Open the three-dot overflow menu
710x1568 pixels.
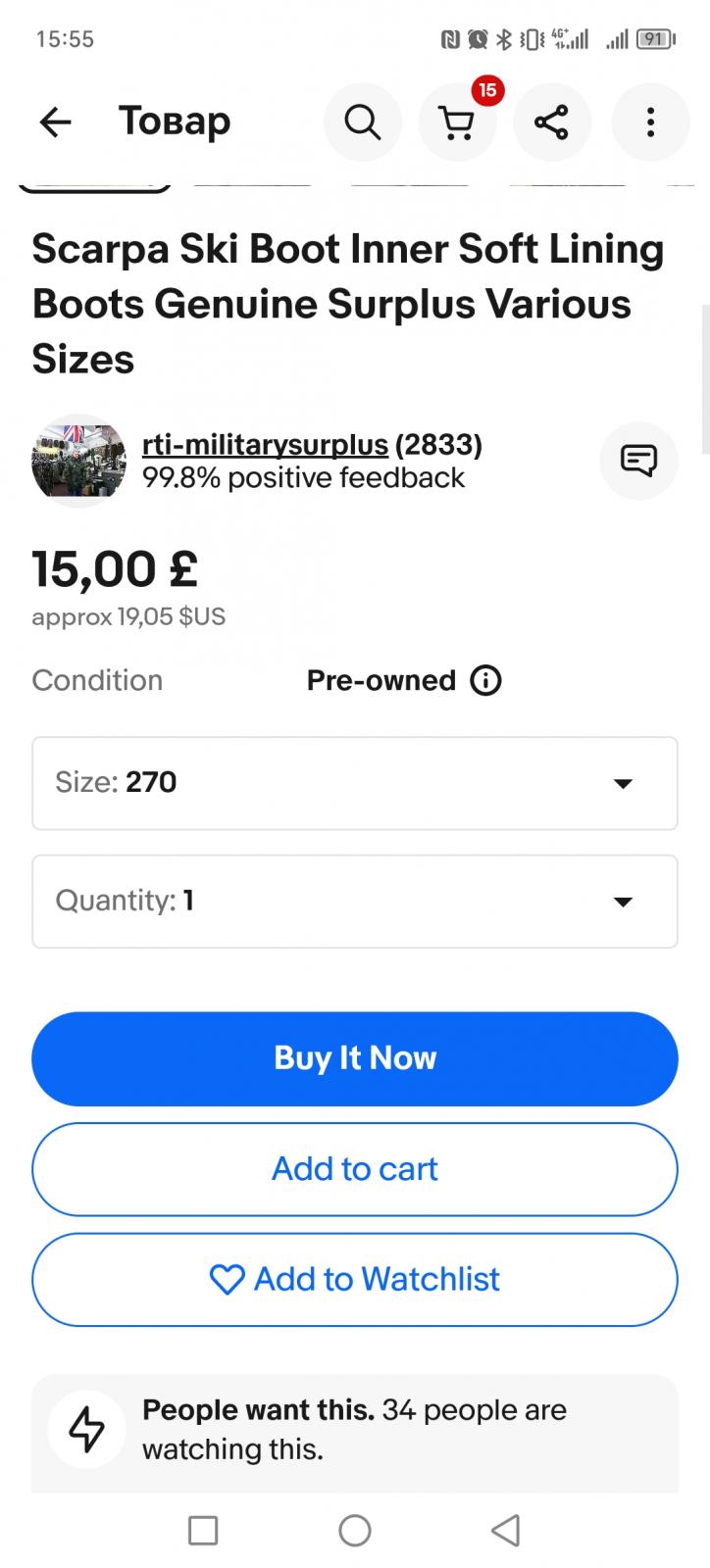(x=649, y=122)
